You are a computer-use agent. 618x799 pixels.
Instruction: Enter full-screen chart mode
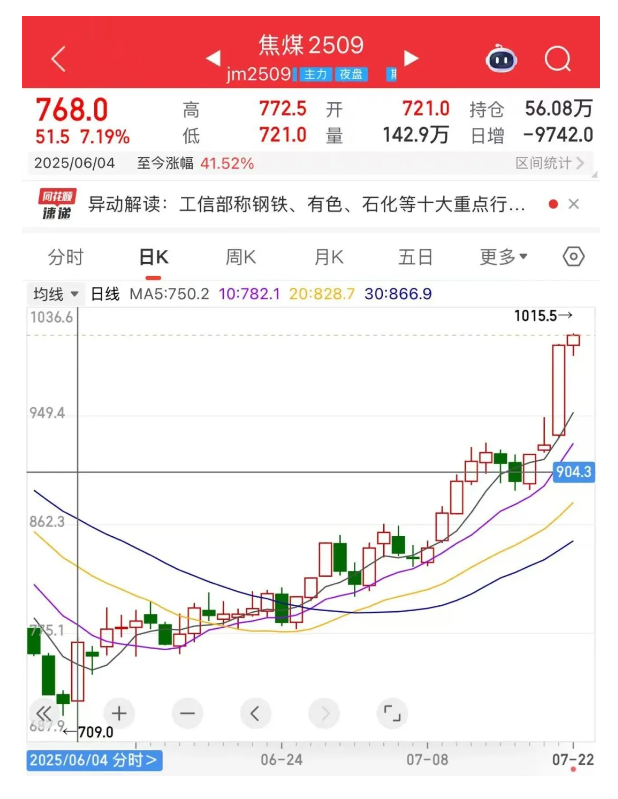[x=392, y=713]
